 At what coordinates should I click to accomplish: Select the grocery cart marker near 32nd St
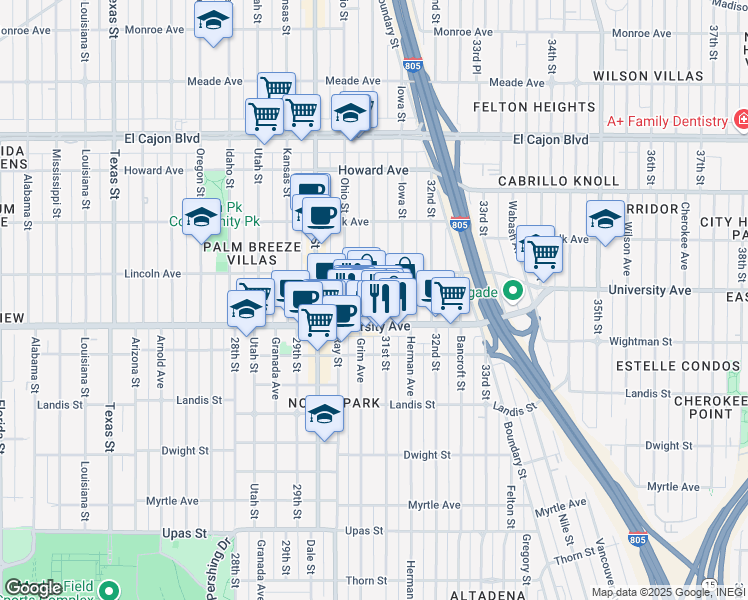tap(450, 295)
